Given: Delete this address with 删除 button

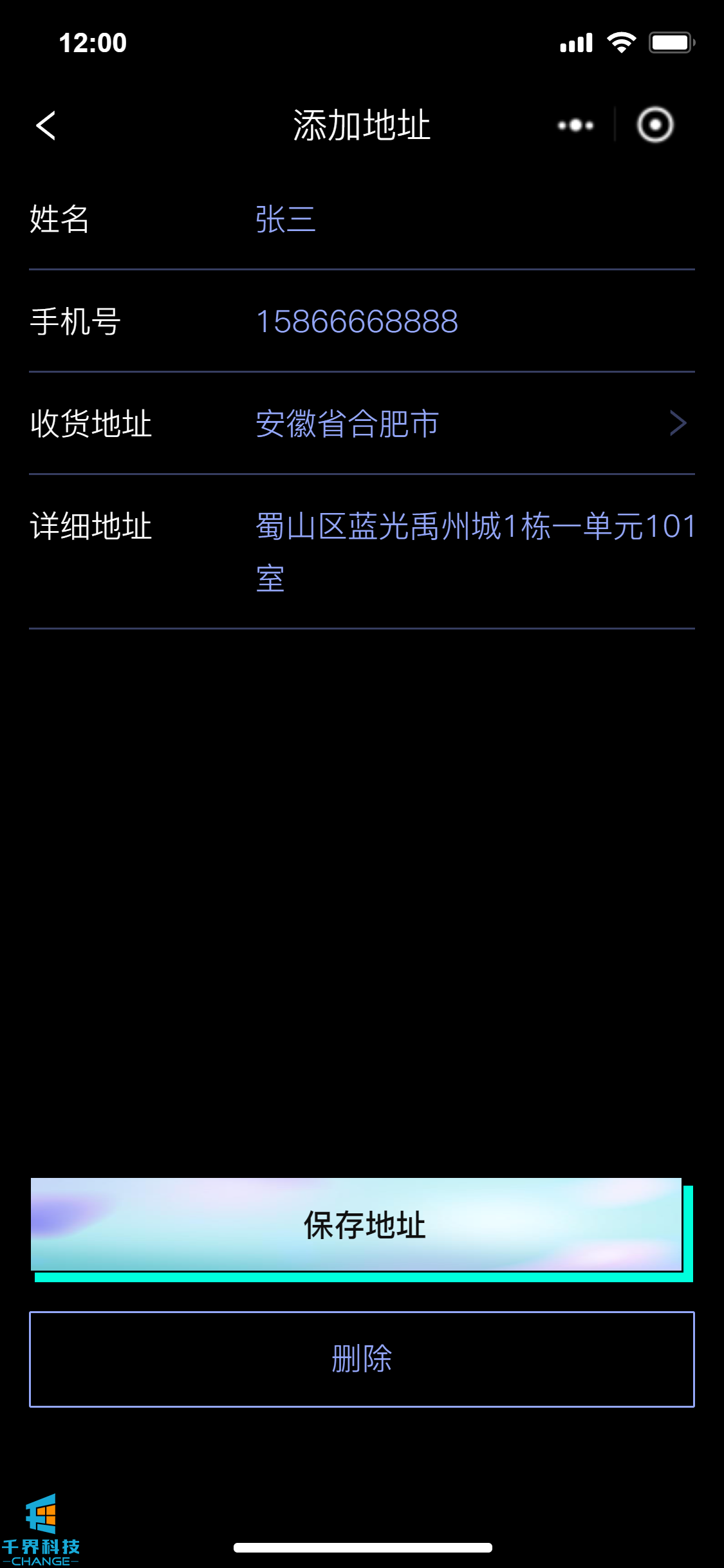Looking at the screenshot, I should 362,1359.
